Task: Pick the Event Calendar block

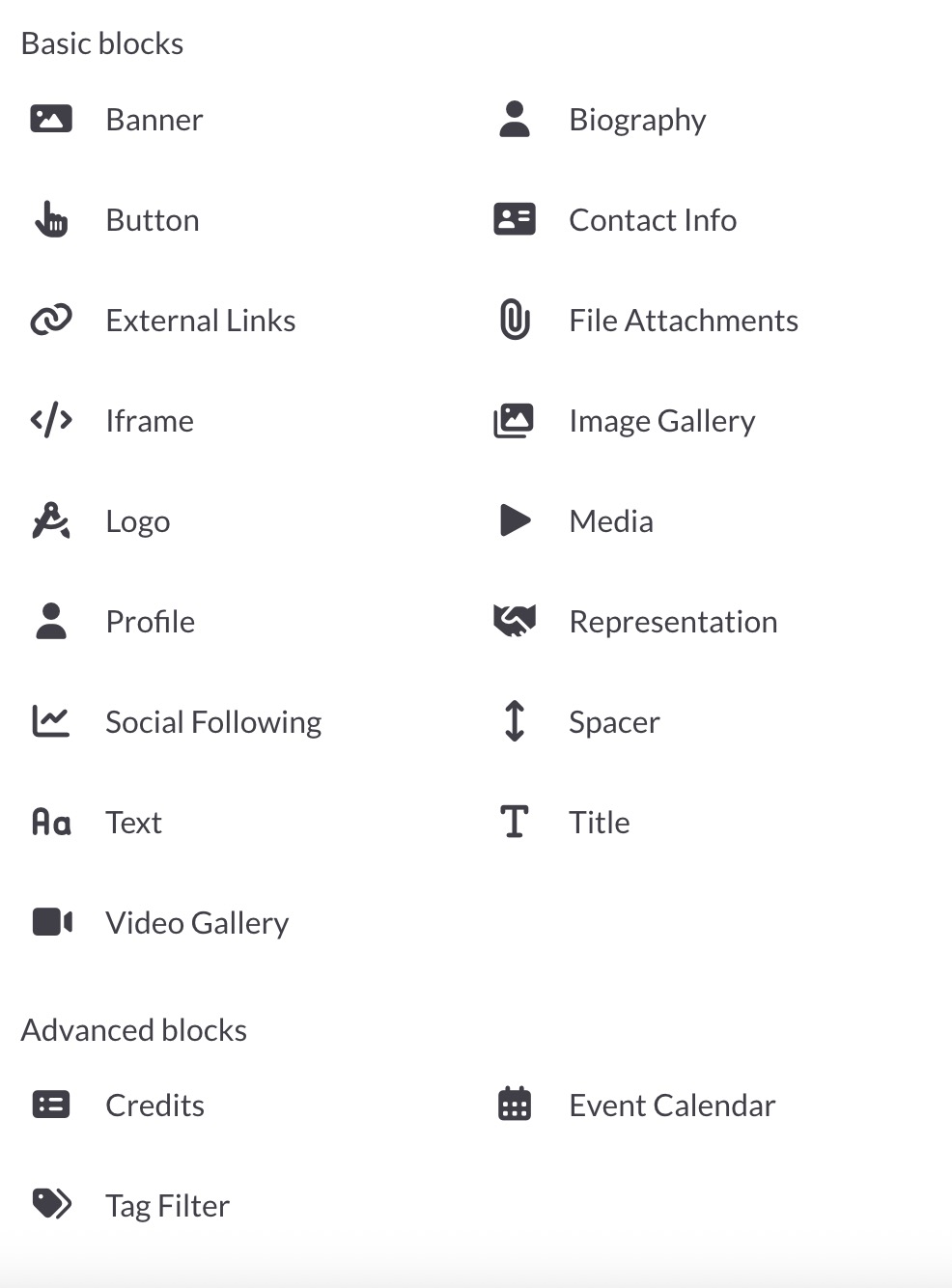Action: [671, 1106]
